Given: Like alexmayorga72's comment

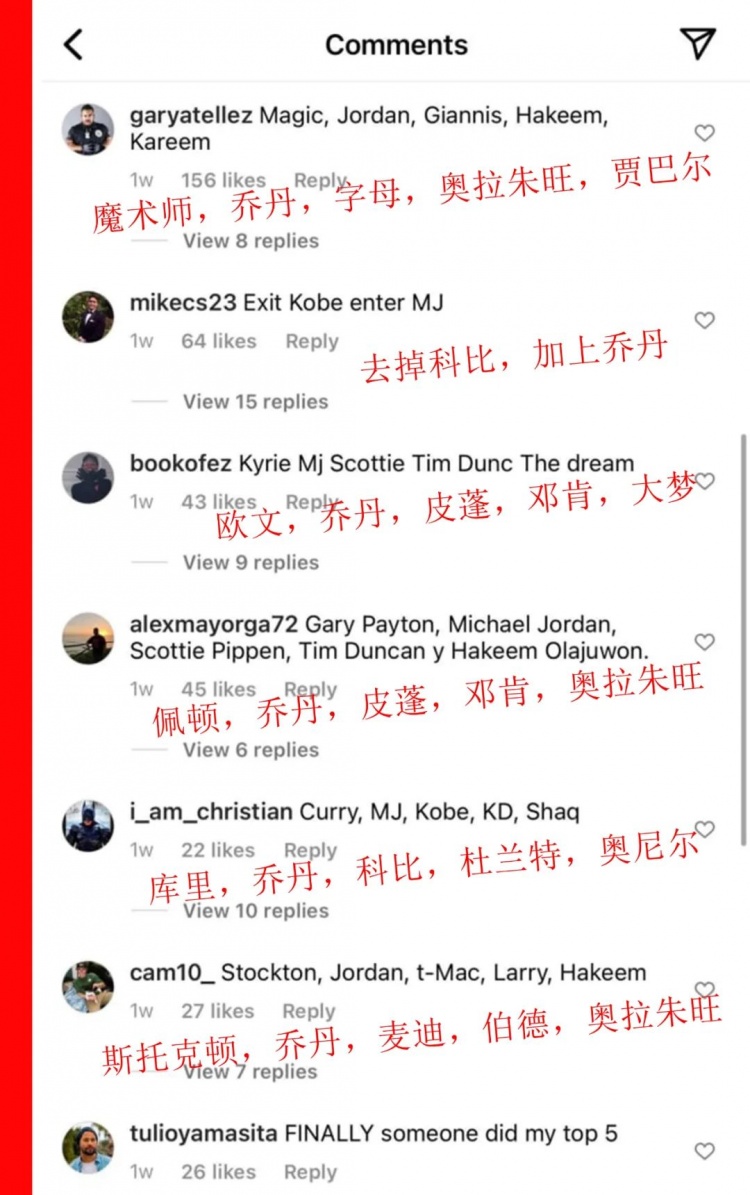Looking at the screenshot, I should pyautogui.click(x=704, y=642).
